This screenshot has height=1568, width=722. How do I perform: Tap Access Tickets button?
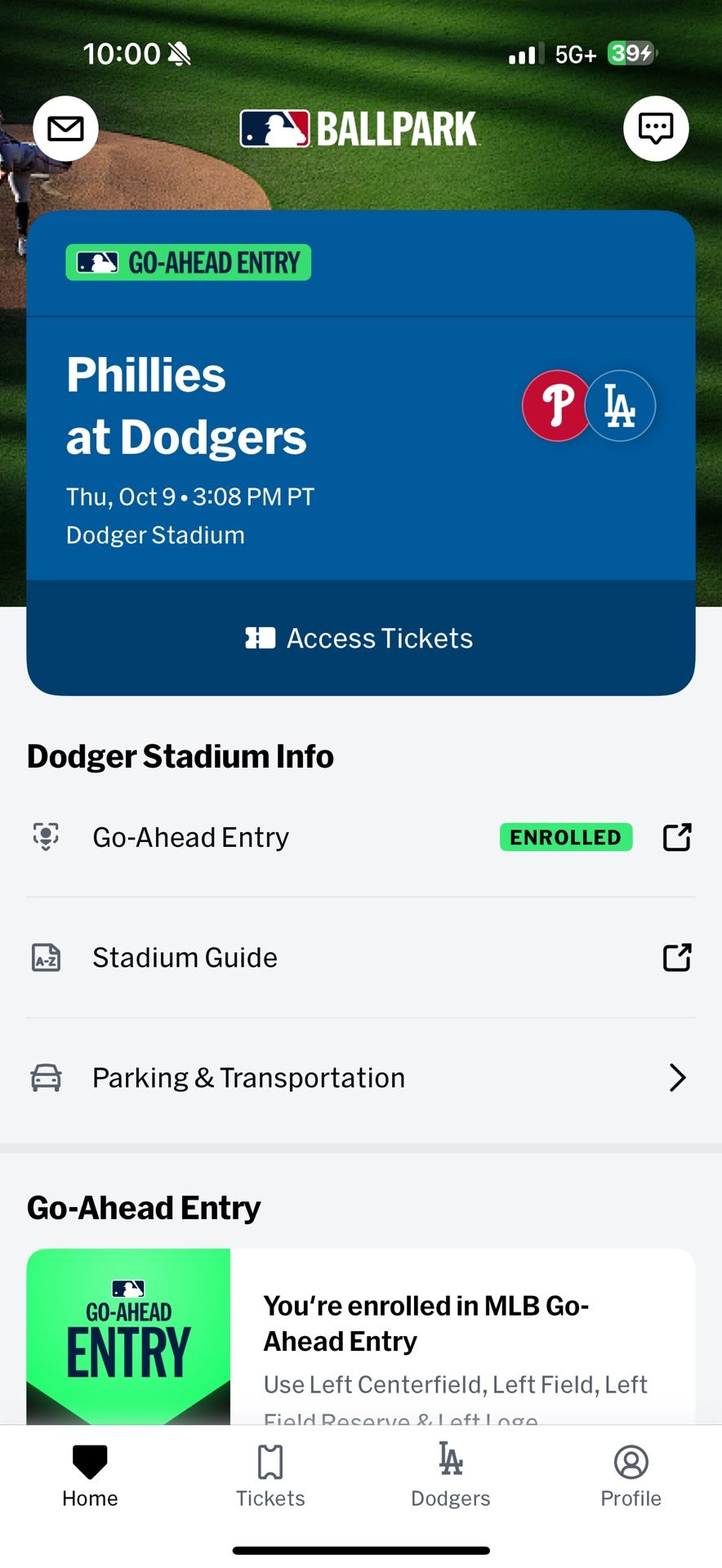tap(360, 638)
